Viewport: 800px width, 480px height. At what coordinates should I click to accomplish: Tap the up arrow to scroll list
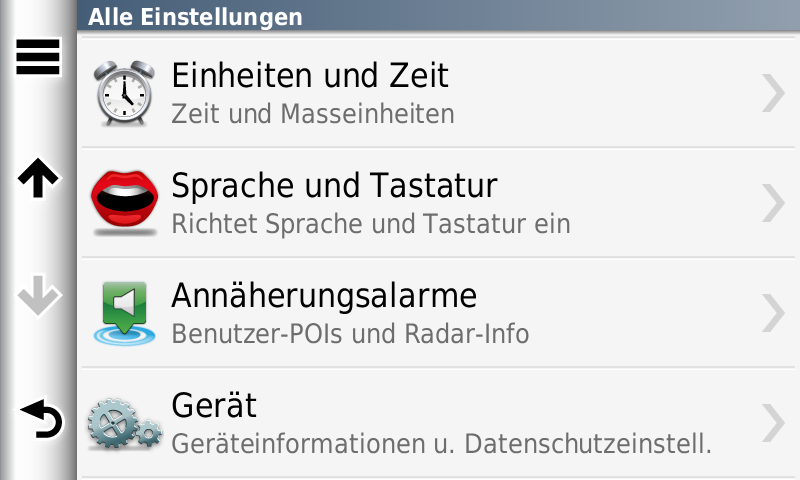tap(38, 180)
